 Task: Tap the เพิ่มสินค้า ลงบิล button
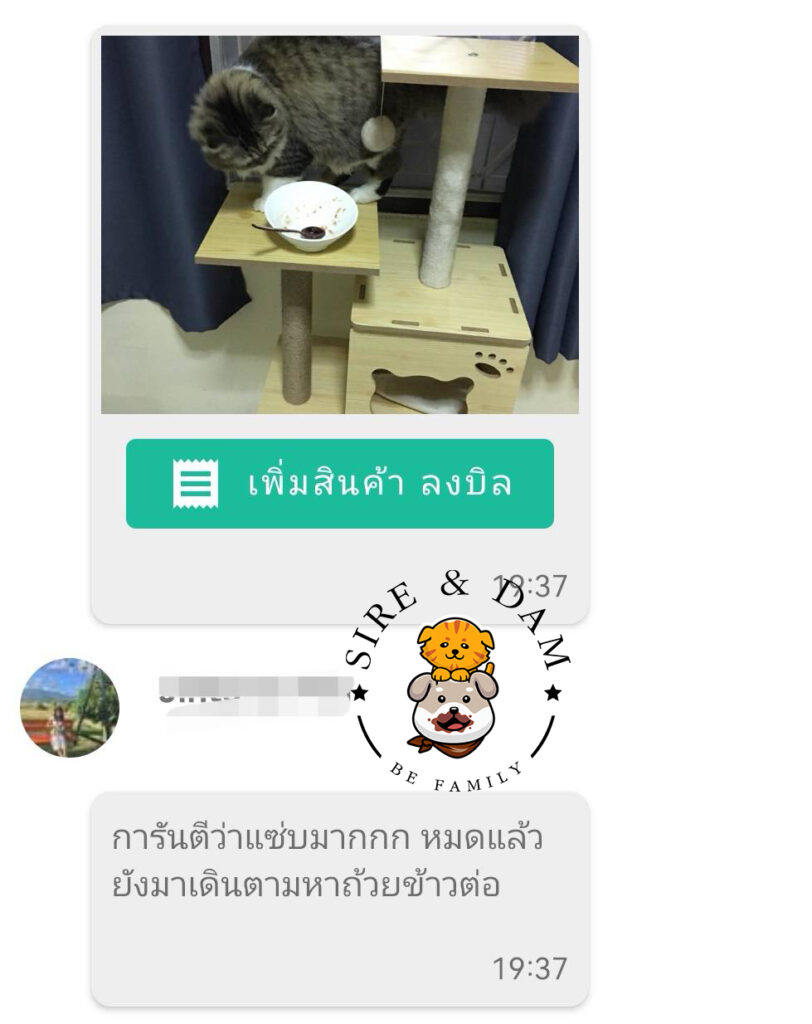pyautogui.click(x=339, y=483)
